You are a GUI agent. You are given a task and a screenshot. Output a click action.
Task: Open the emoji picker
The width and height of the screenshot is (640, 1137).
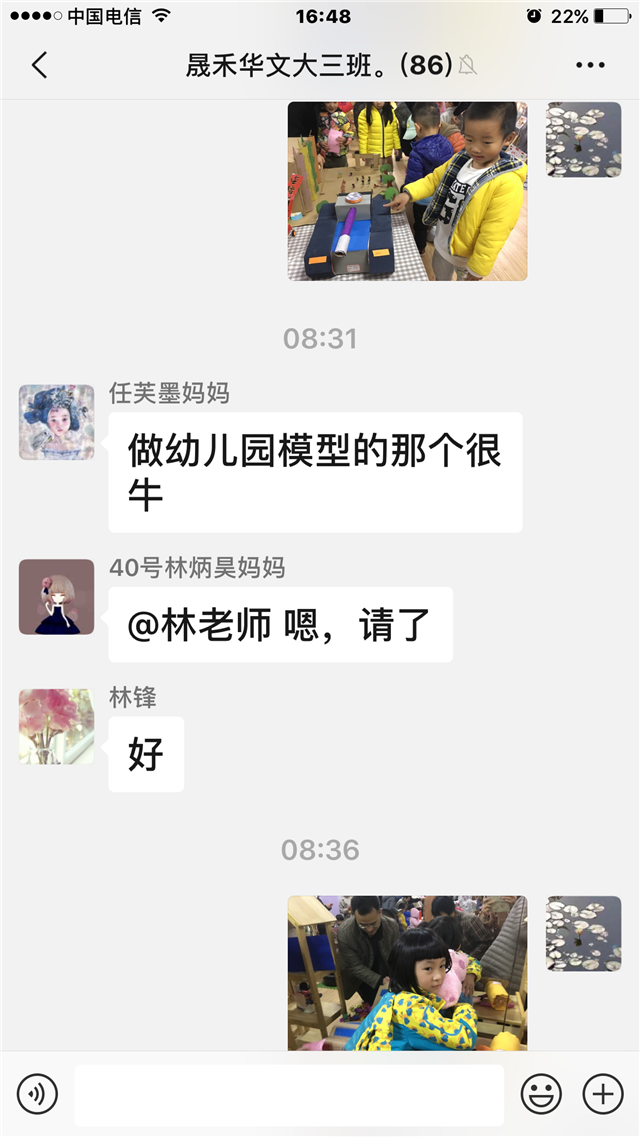[541, 1094]
